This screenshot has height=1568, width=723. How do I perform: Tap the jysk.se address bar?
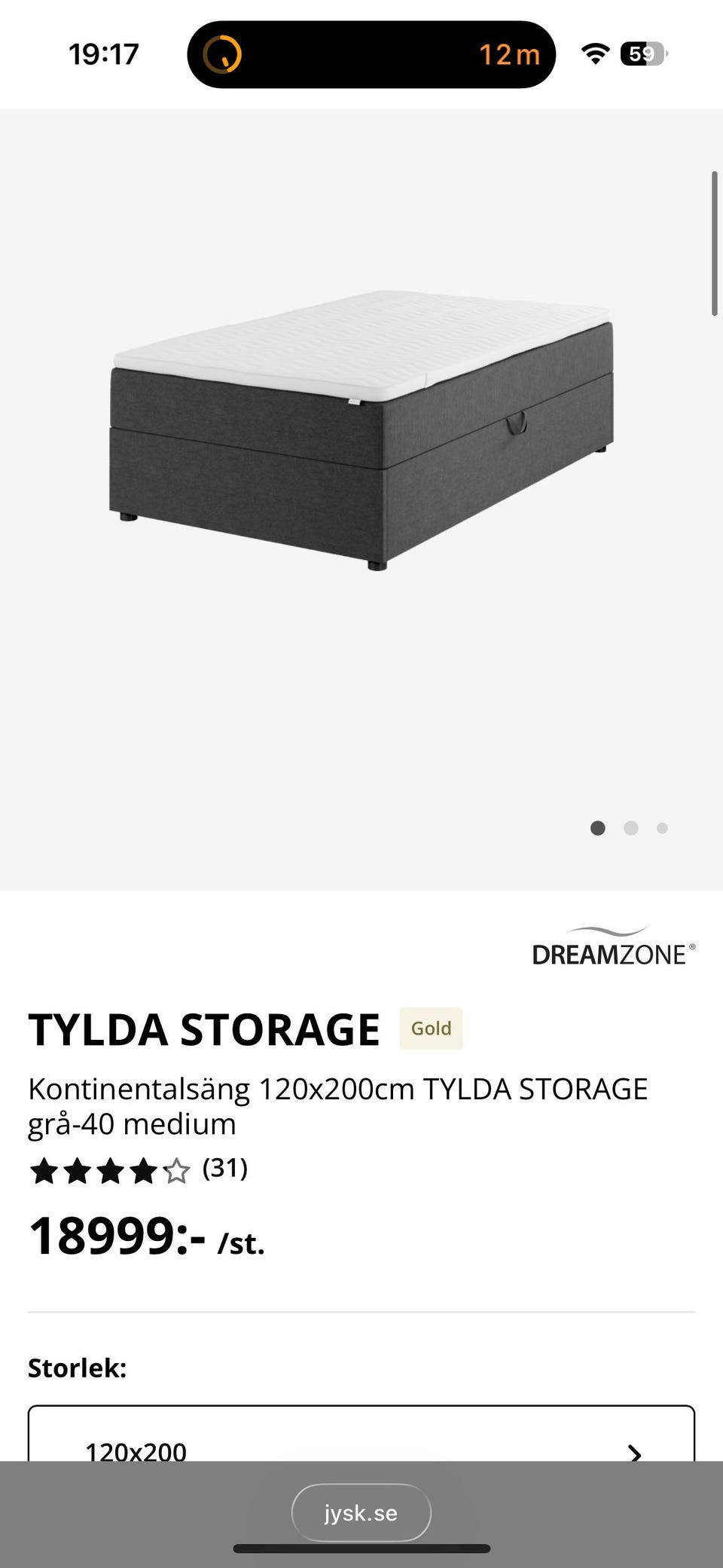(361, 1512)
